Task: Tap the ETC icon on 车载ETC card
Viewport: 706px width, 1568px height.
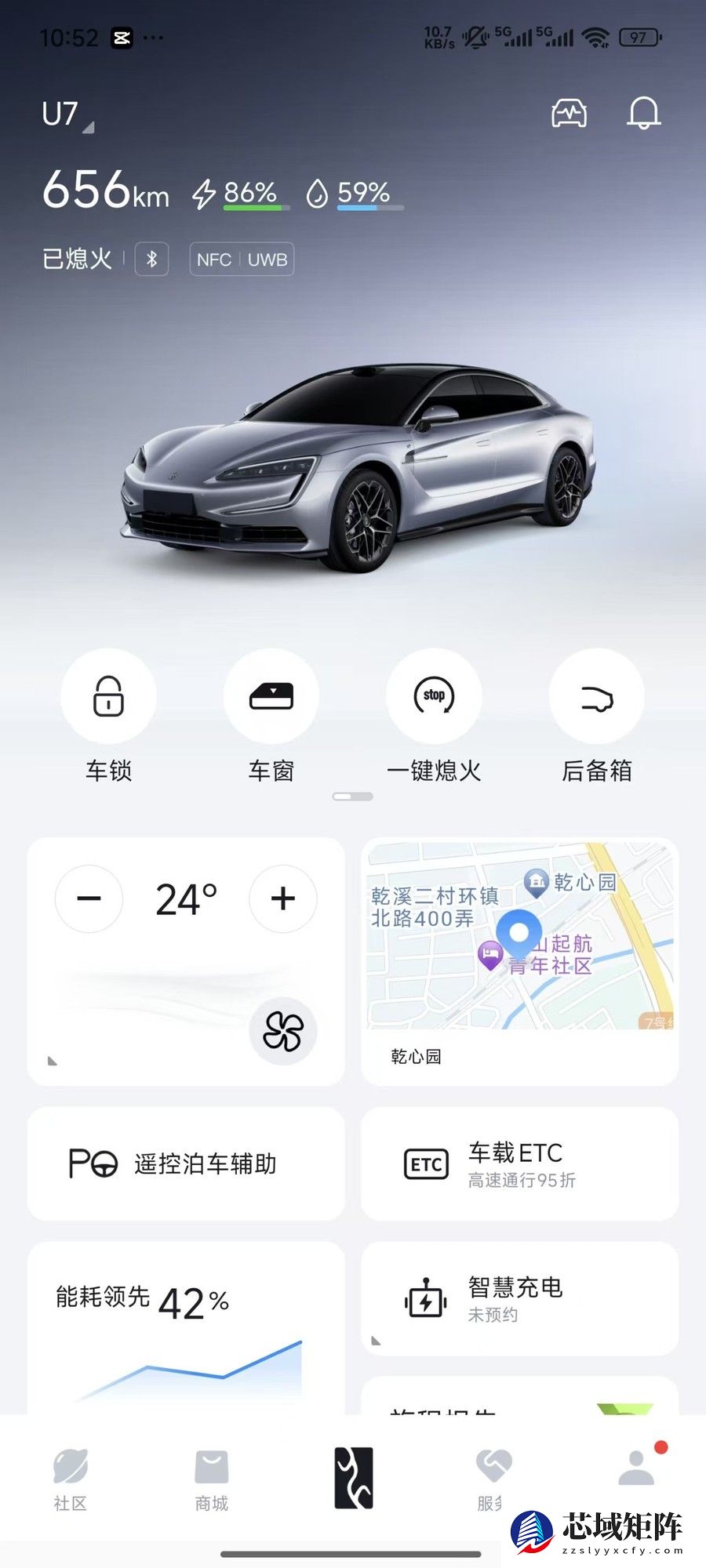Action: coord(424,1163)
